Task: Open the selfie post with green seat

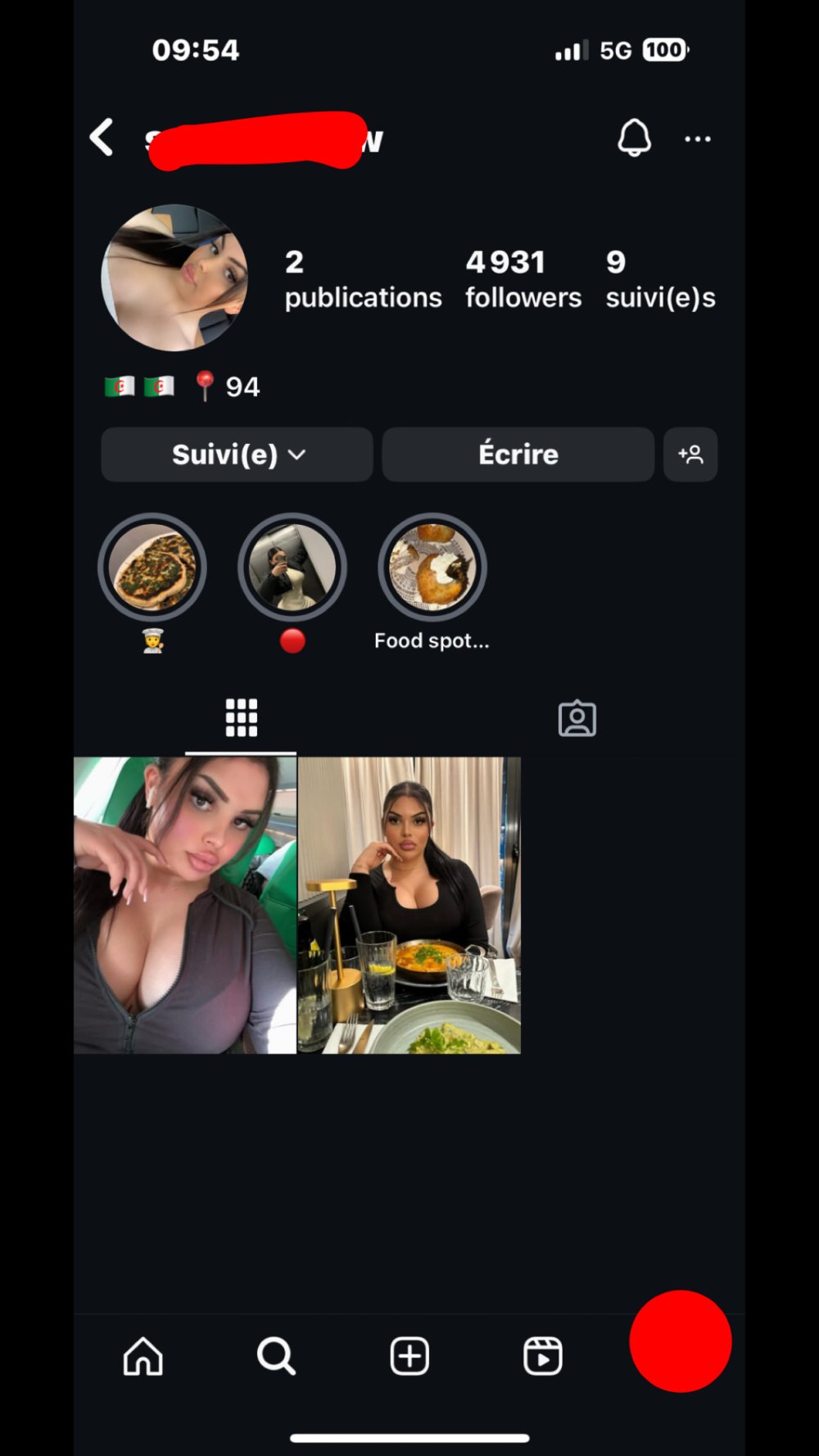Action: click(185, 905)
